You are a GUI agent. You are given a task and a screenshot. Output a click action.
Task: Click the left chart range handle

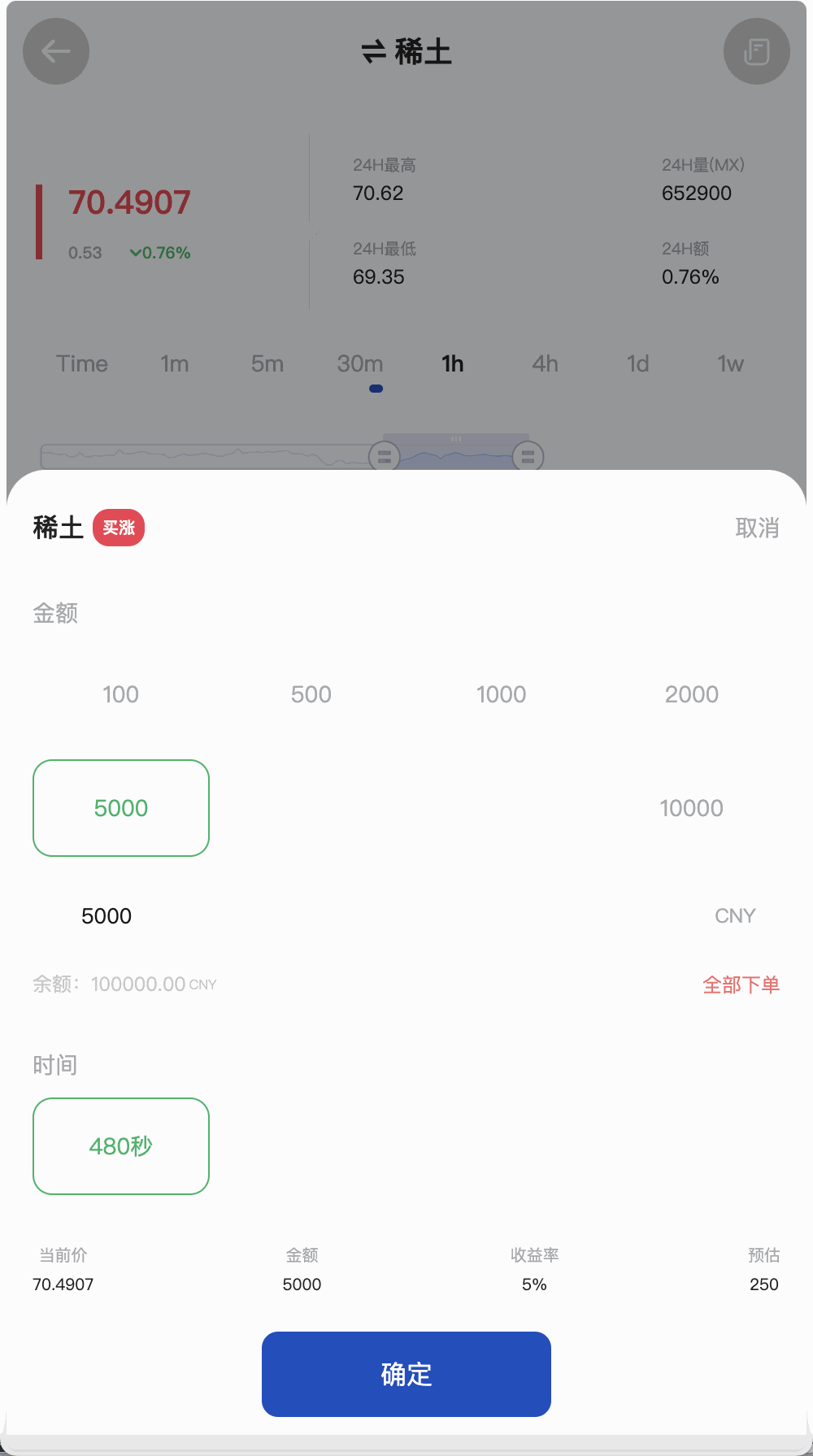[384, 457]
